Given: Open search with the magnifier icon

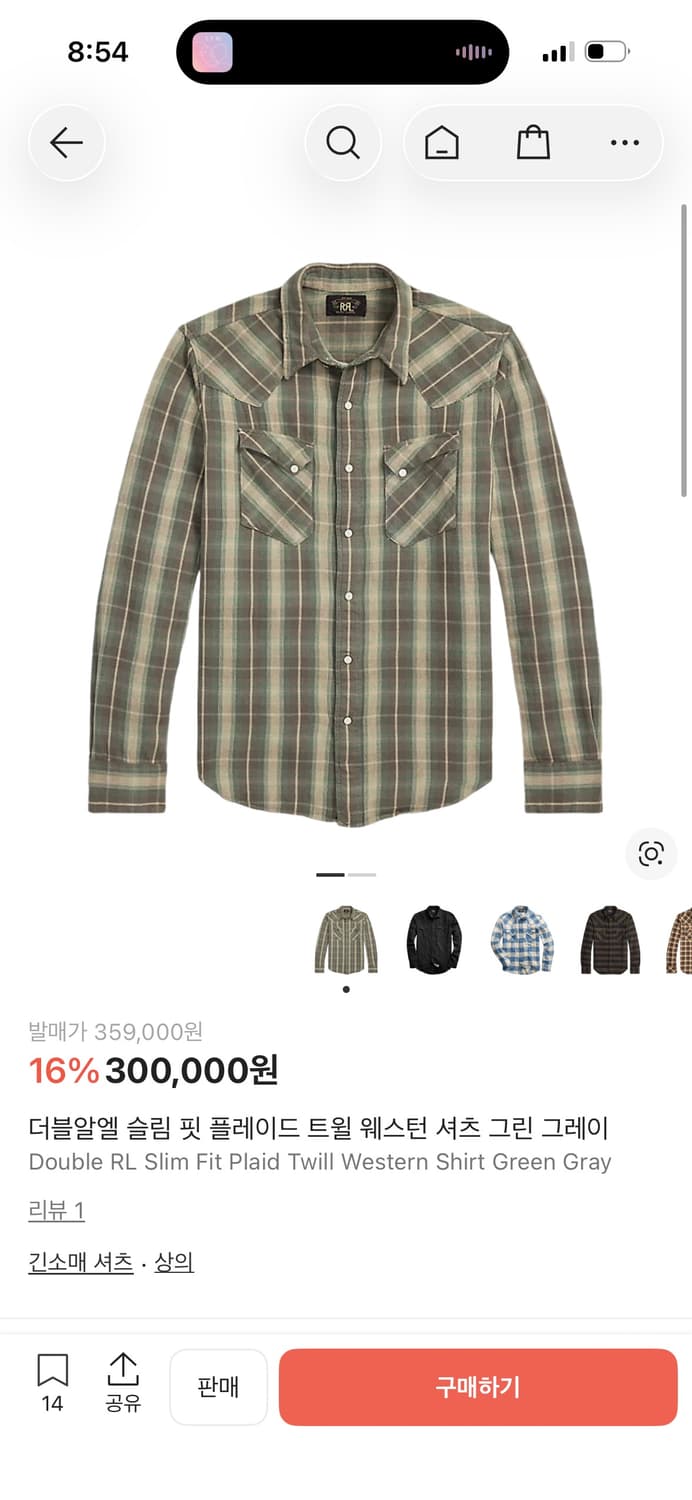Looking at the screenshot, I should click(343, 144).
